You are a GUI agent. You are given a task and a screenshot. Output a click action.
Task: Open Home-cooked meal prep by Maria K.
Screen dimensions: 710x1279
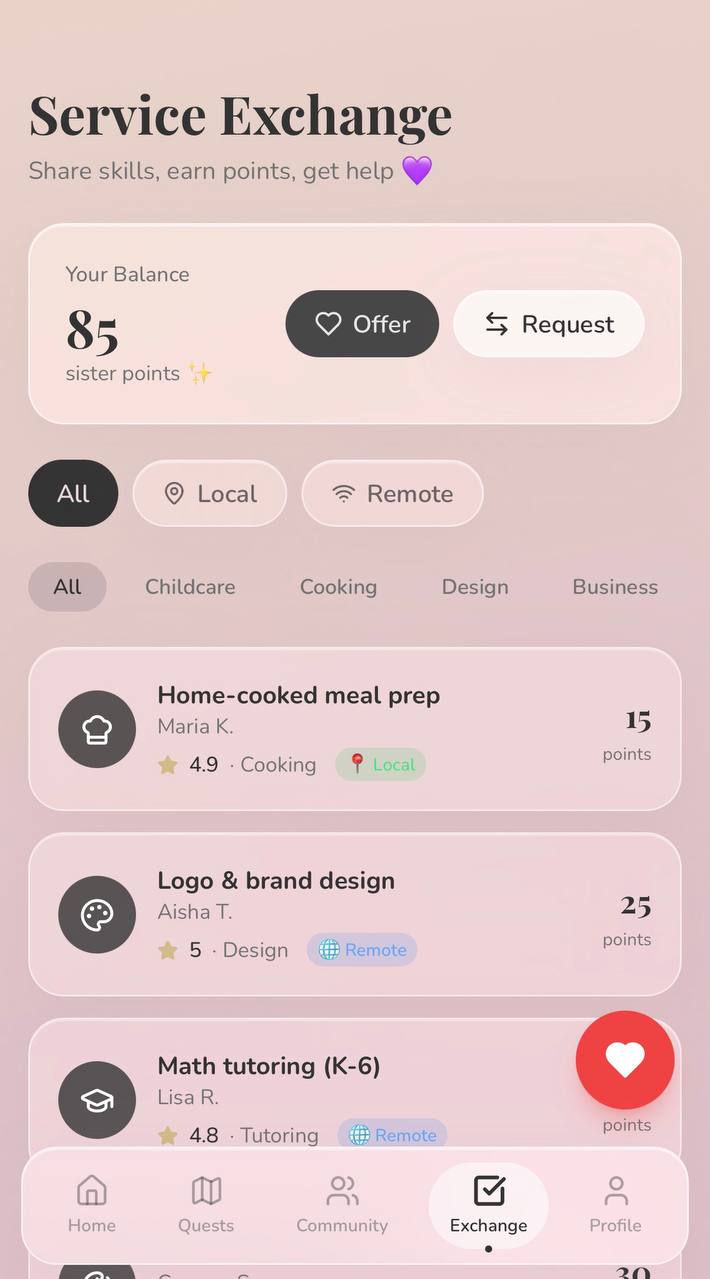354,729
